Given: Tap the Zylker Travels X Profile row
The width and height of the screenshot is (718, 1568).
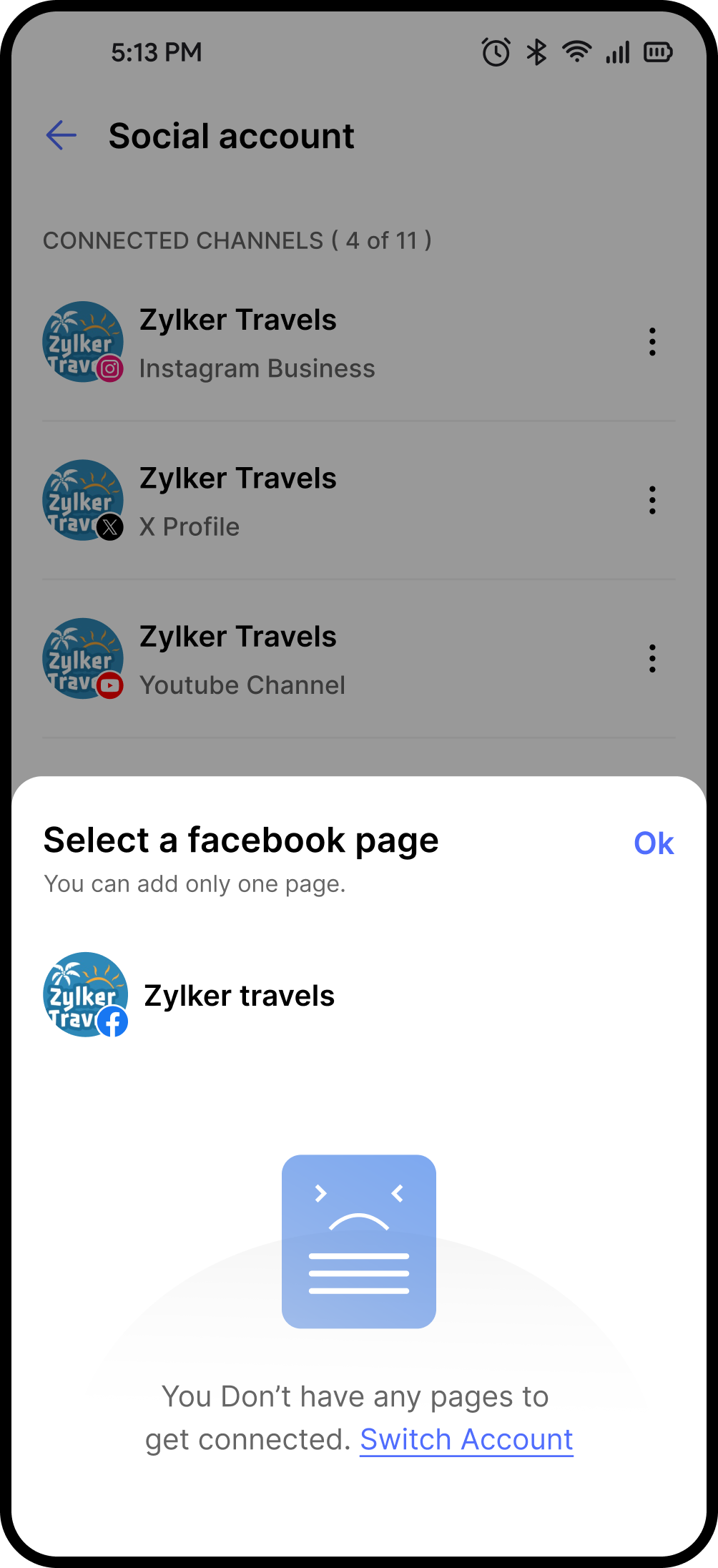Looking at the screenshot, I should pos(286,500).
